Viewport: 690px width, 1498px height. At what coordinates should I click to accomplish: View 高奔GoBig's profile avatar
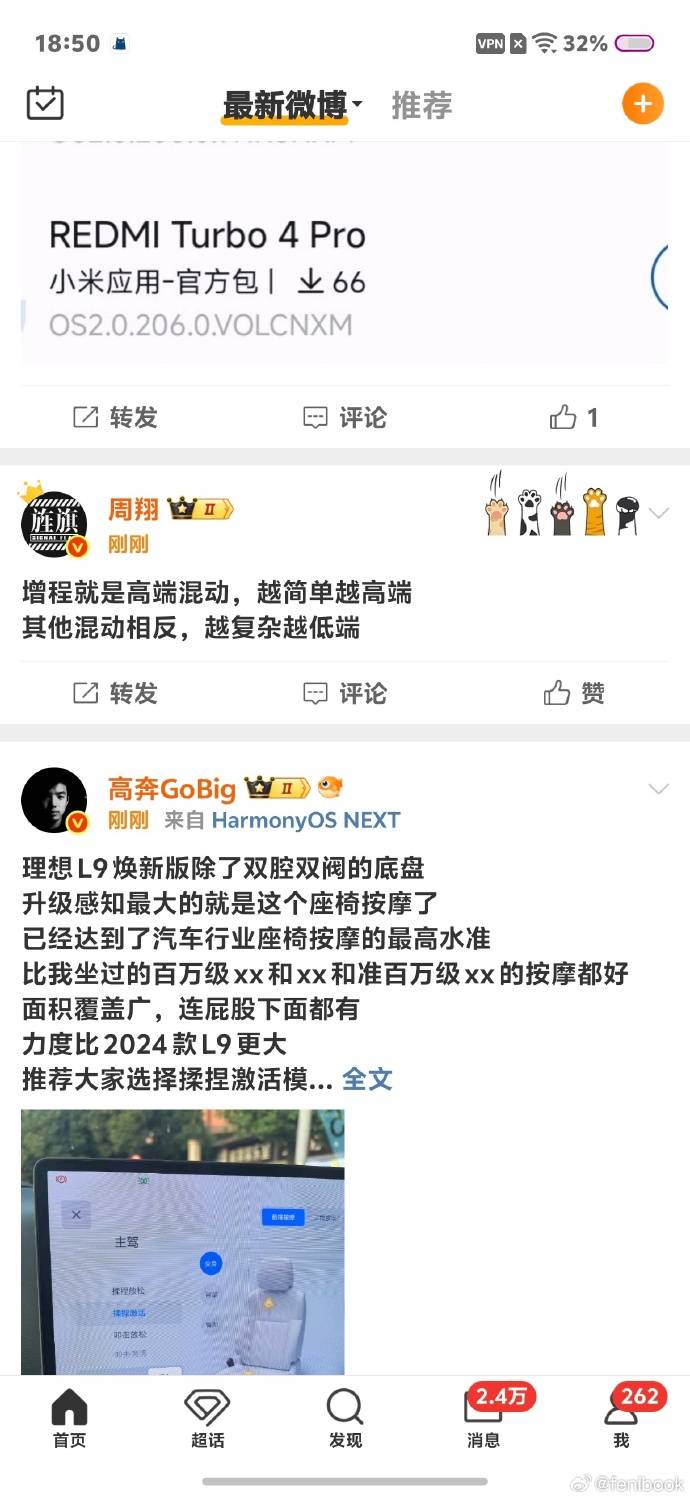[x=54, y=801]
